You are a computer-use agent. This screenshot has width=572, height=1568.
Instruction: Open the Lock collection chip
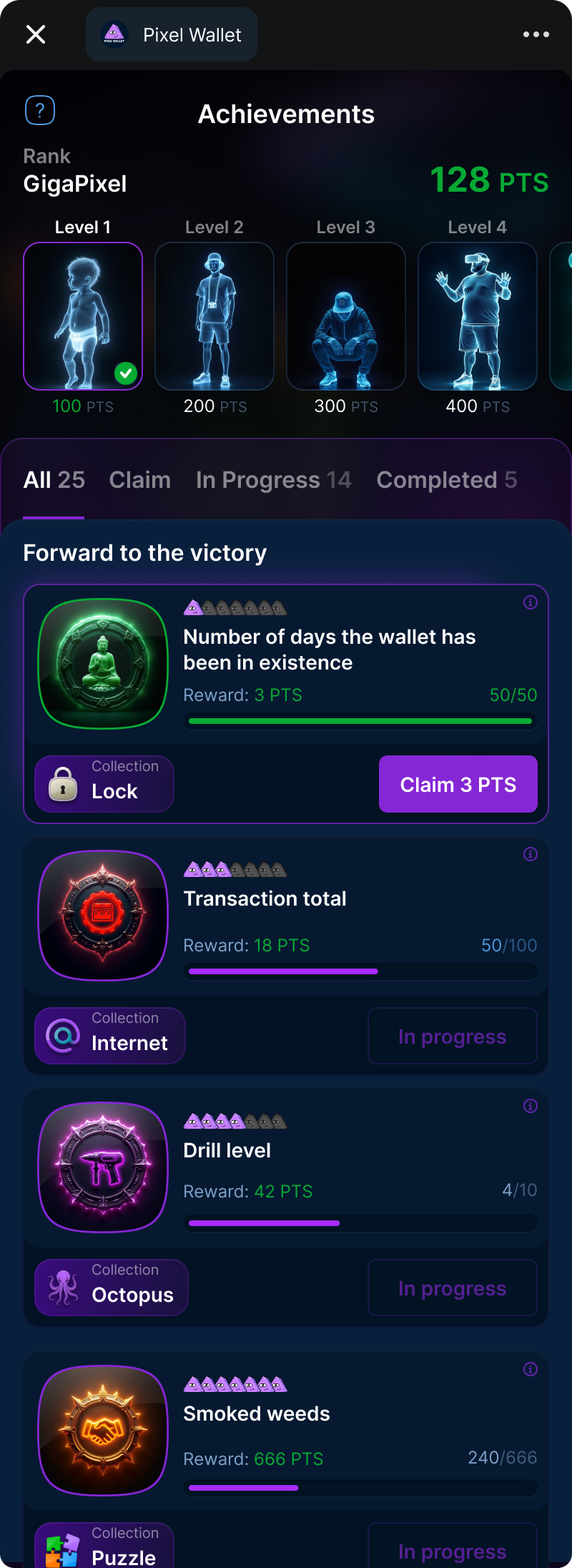click(x=104, y=784)
